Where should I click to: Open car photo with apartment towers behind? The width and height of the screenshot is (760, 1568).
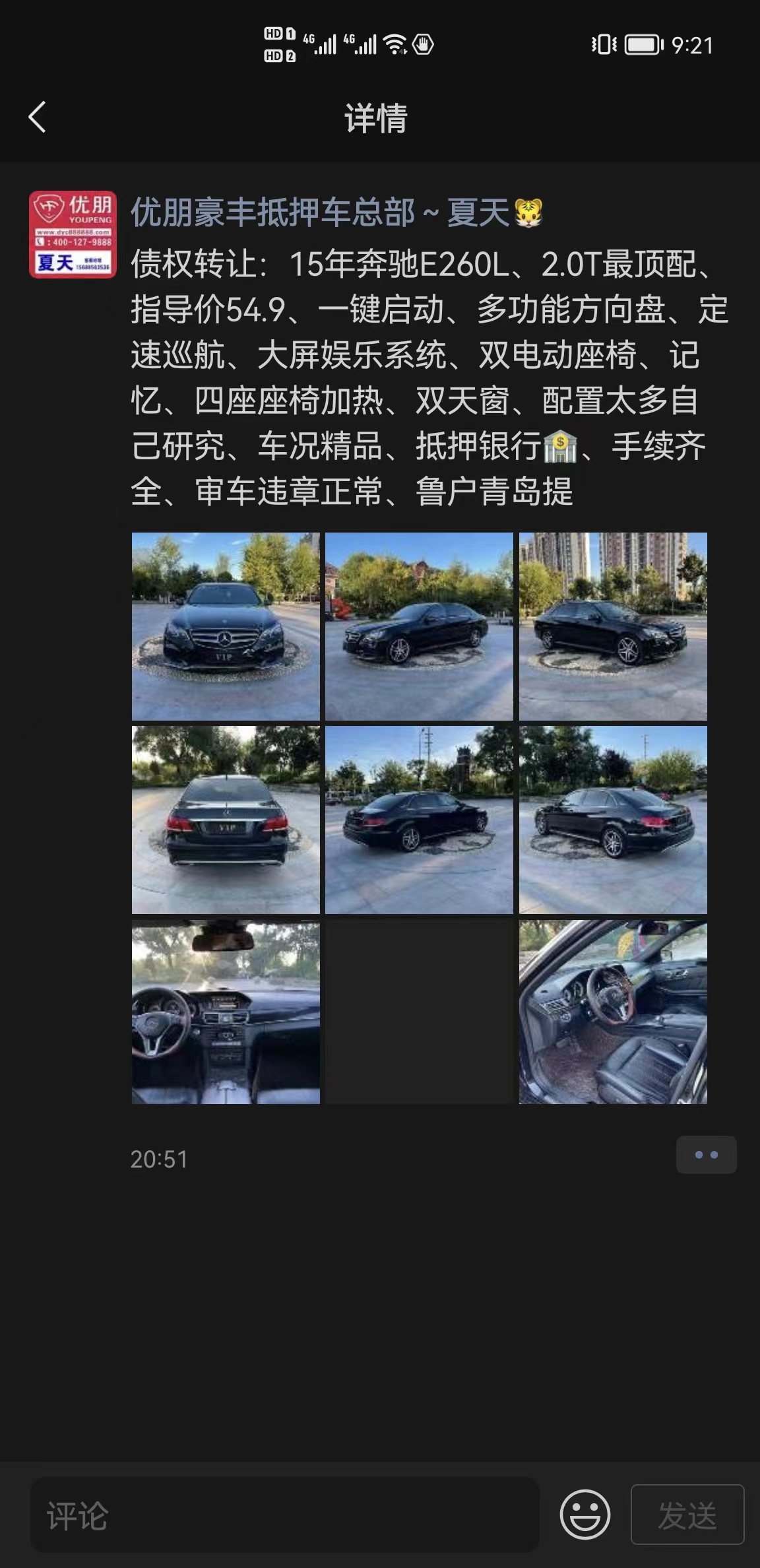(x=613, y=626)
